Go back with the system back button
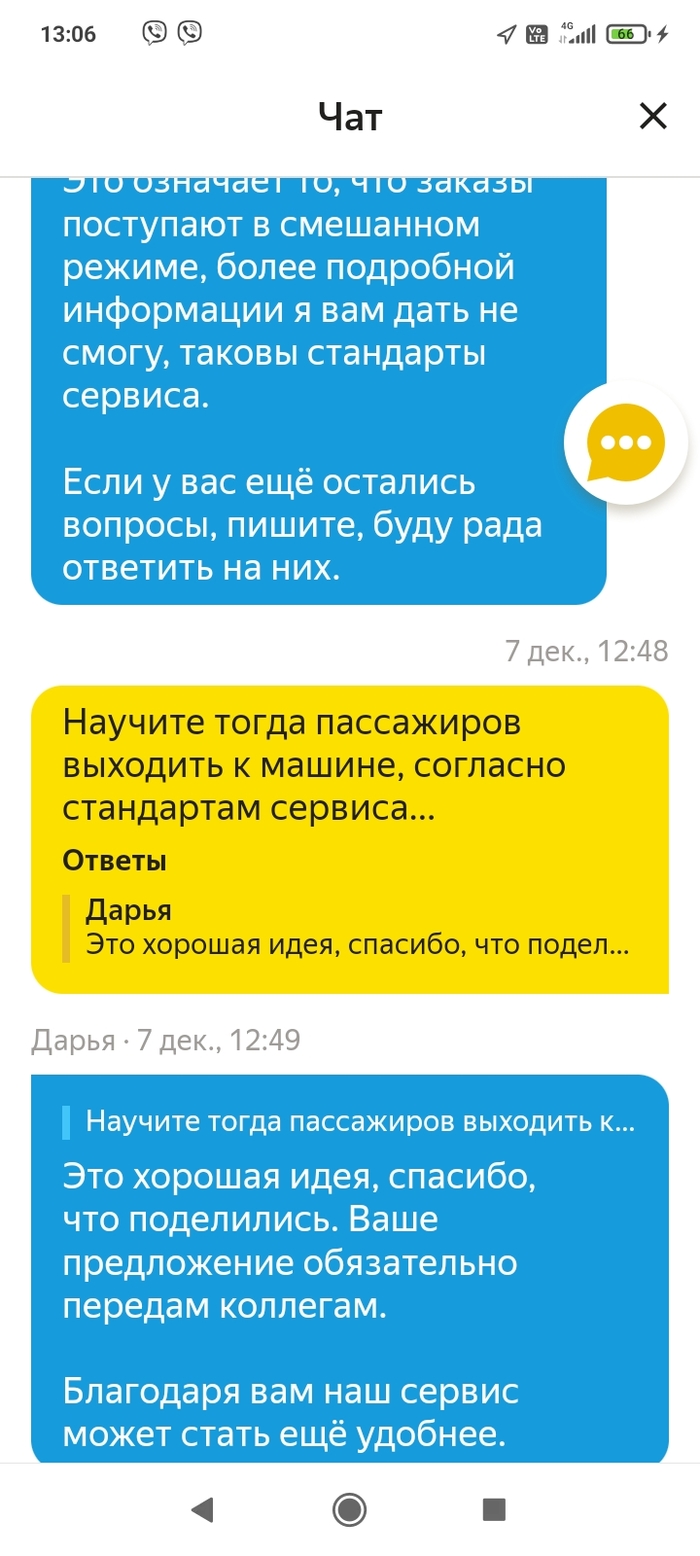 coord(203,1509)
